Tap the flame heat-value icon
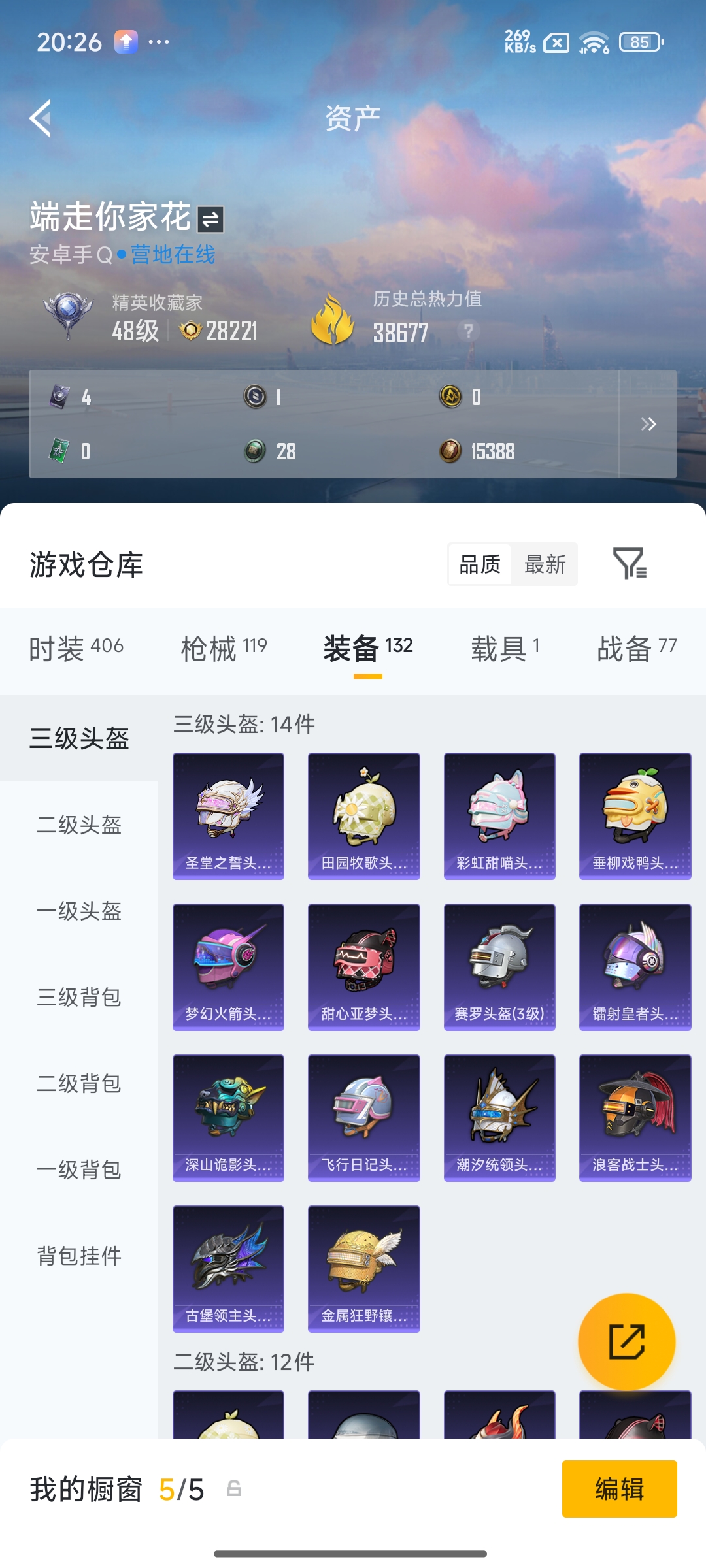 (x=333, y=318)
